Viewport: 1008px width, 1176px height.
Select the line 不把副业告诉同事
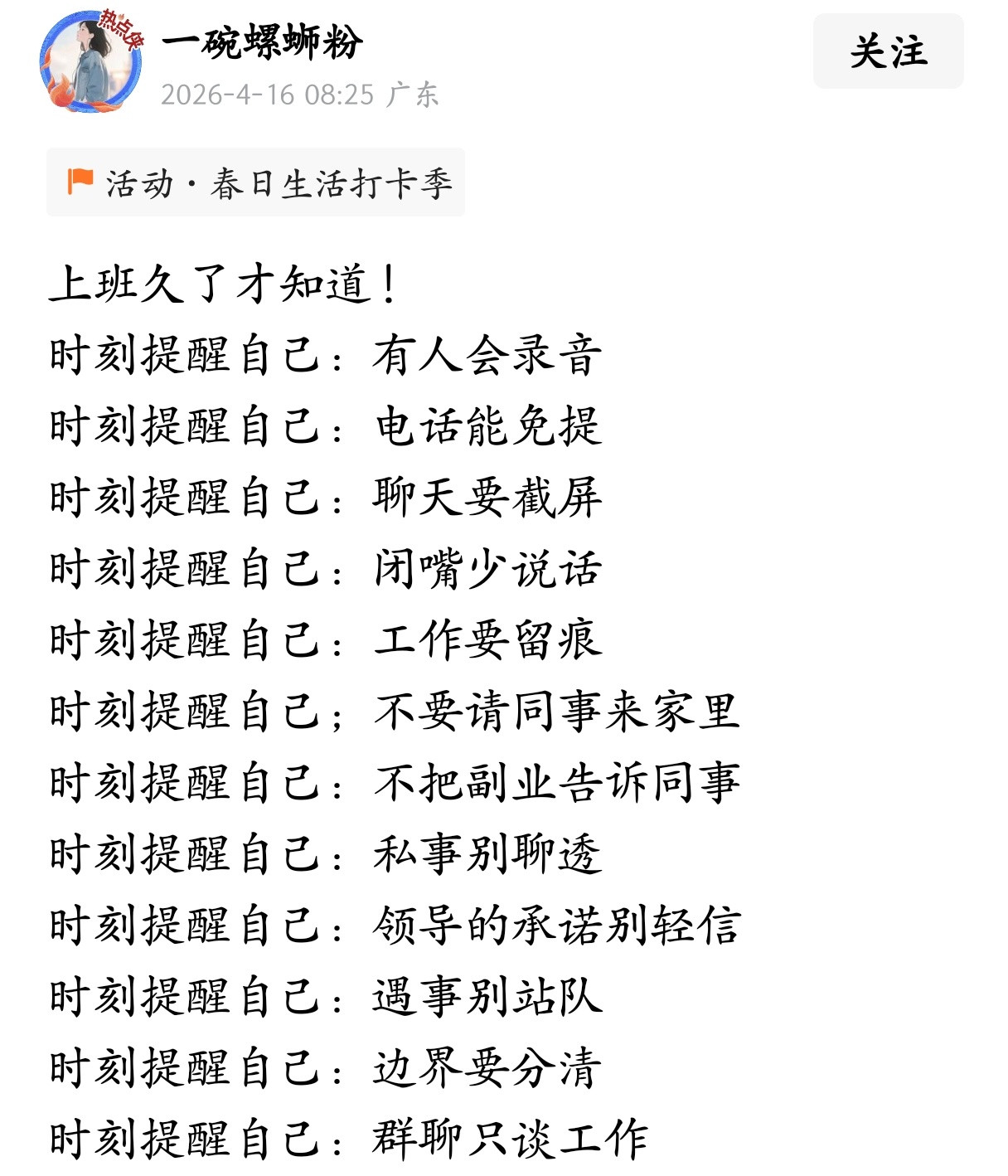[x=398, y=782]
